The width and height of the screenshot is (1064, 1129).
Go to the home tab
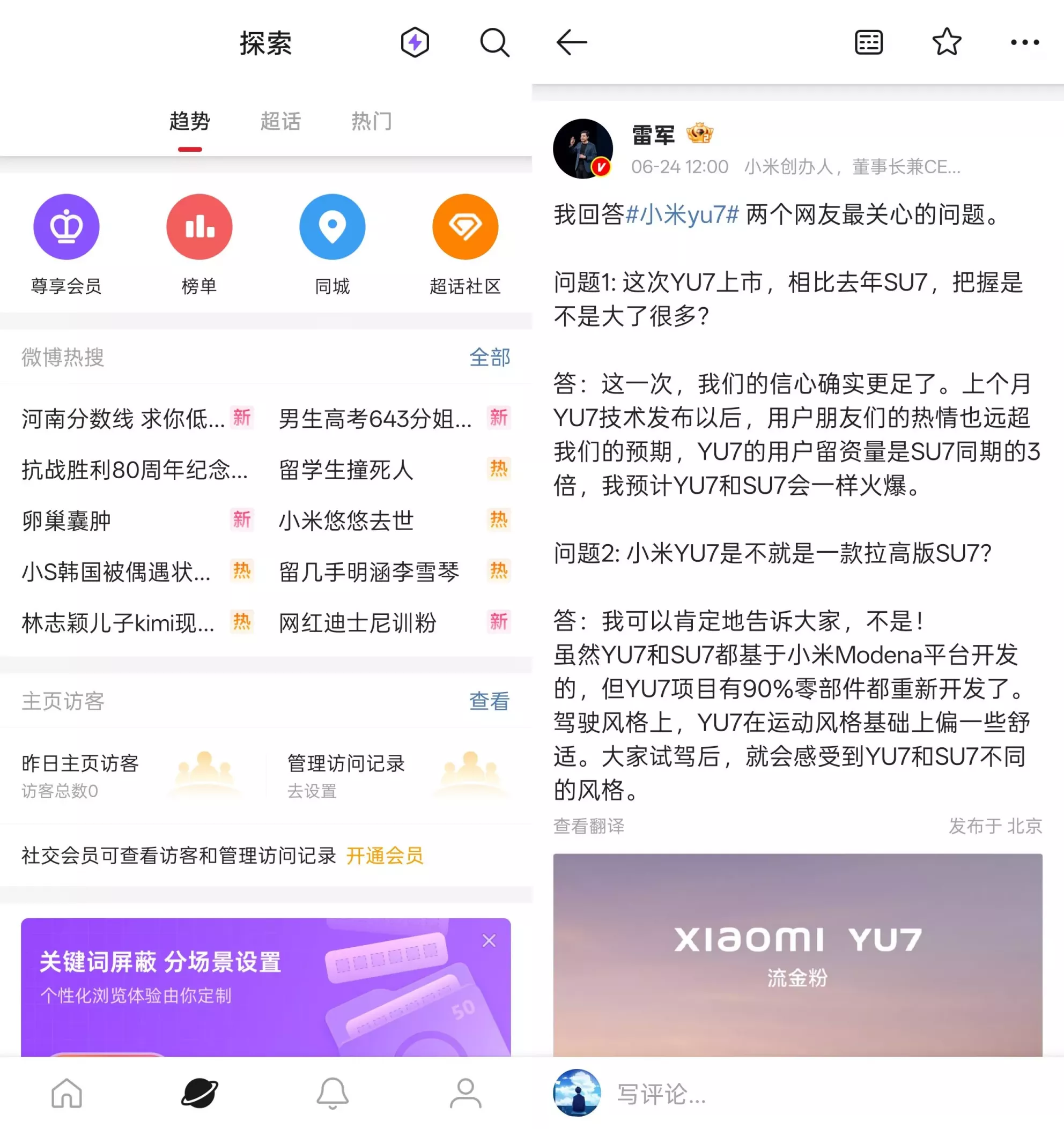coord(66,1094)
